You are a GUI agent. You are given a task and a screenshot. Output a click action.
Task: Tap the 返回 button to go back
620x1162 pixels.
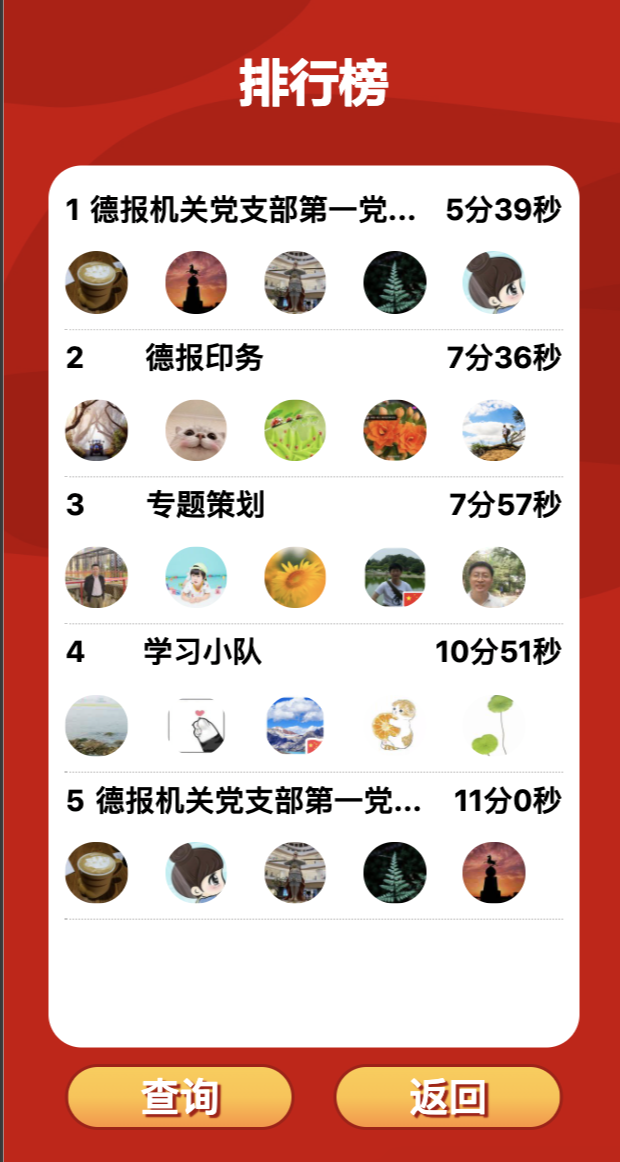tap(448, 1097)
